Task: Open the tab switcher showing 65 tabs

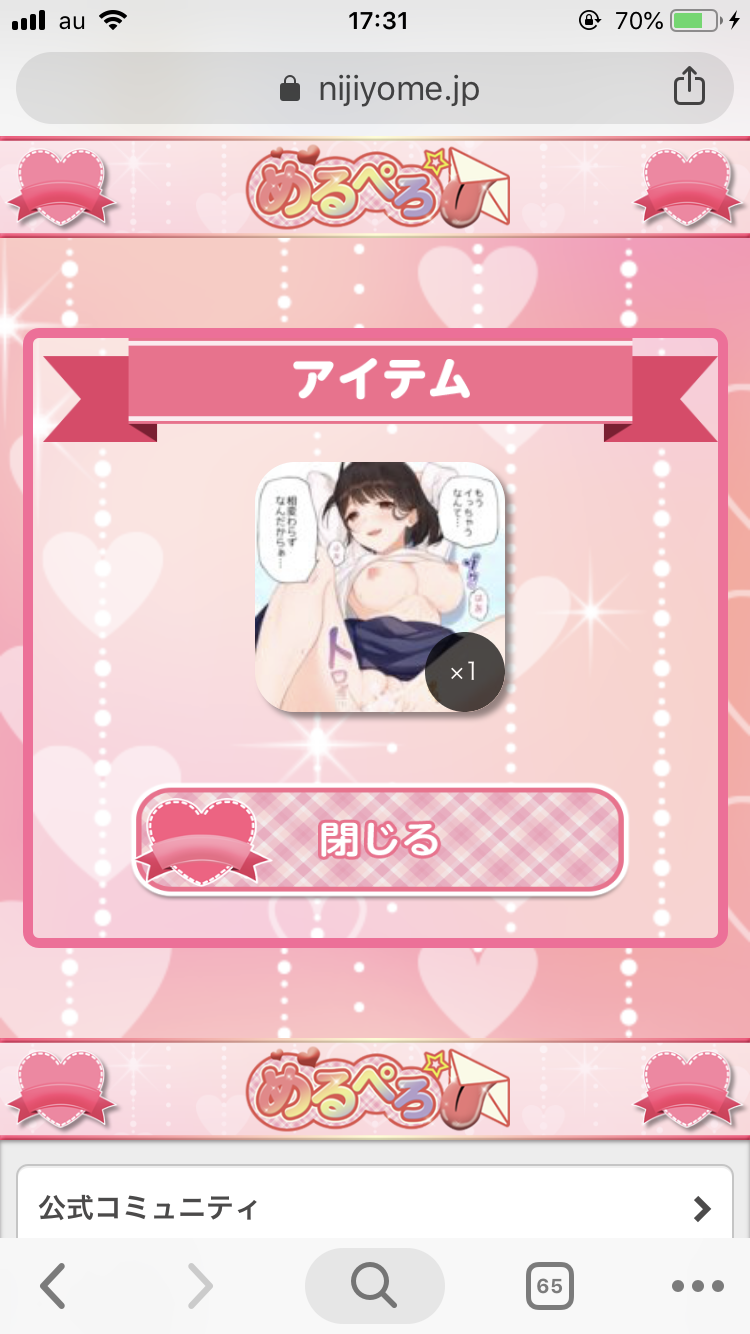Action: click(x=549, y=1286)
